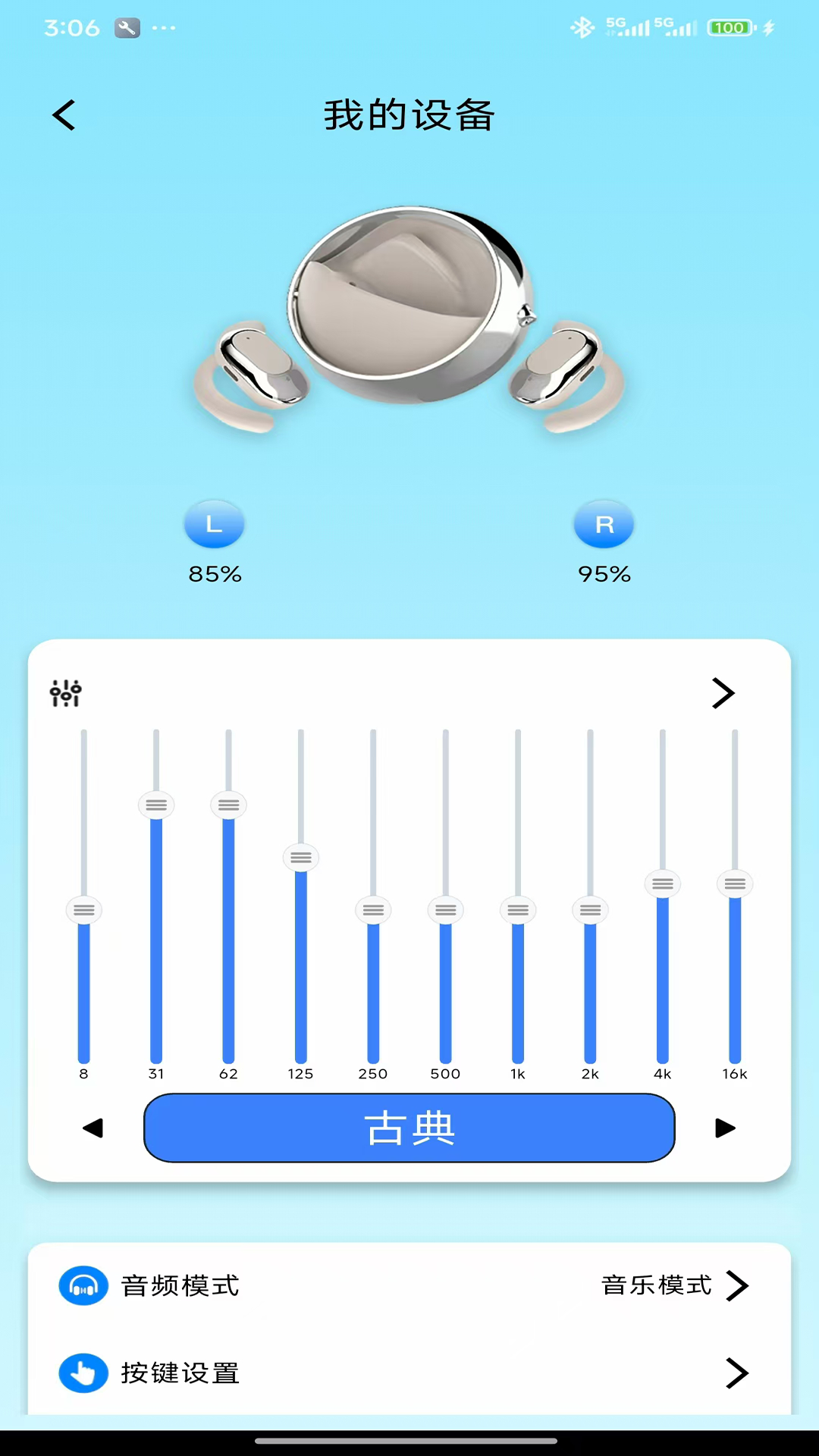Select the left earbud L icon
819x1456 pixels.
(x=215, y=523)
